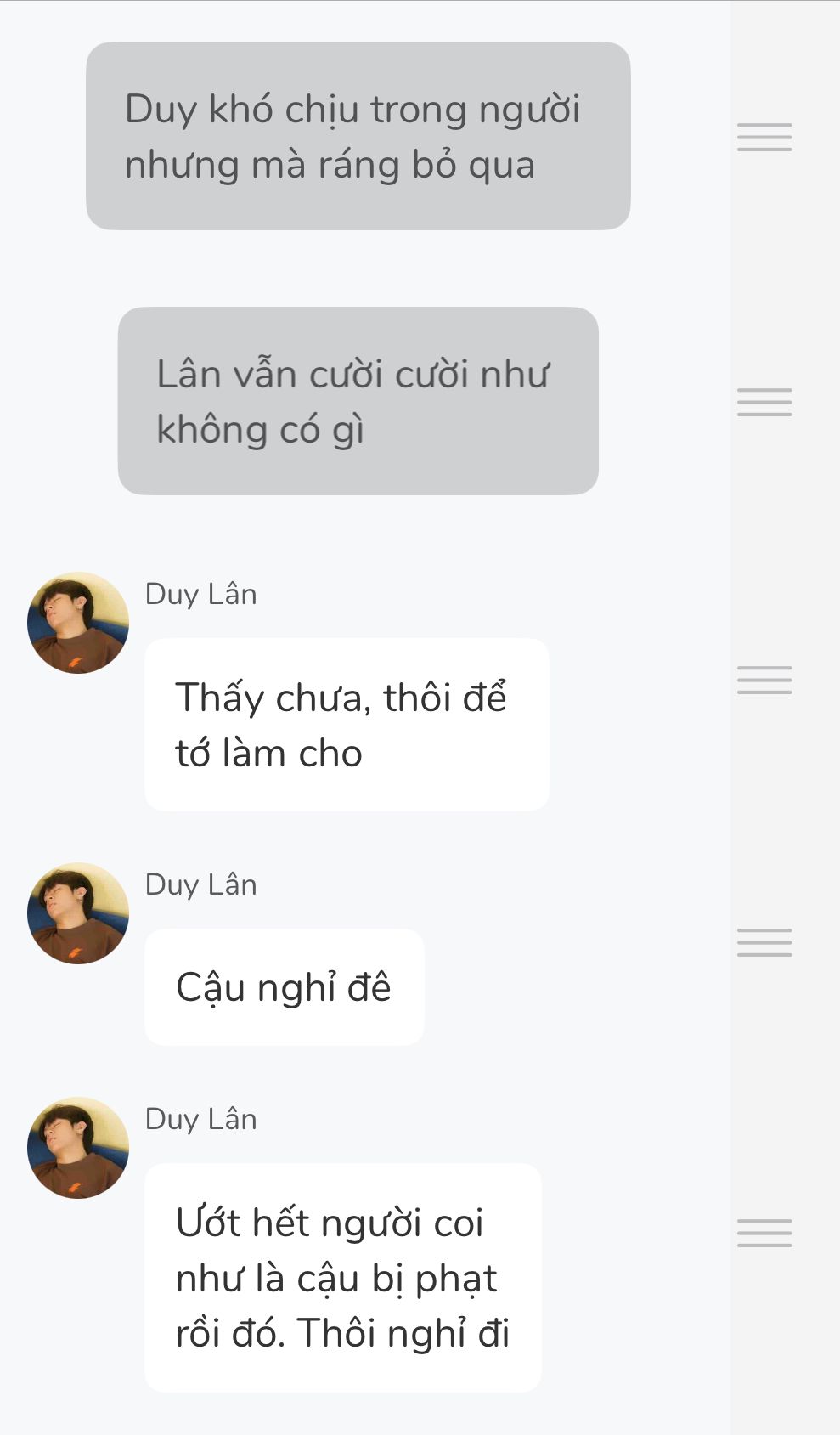Select the message "Ướt hết người coi như là cậu bị phạt"
This screenshot has width=840, height=1435.
tap(342, 1277)
